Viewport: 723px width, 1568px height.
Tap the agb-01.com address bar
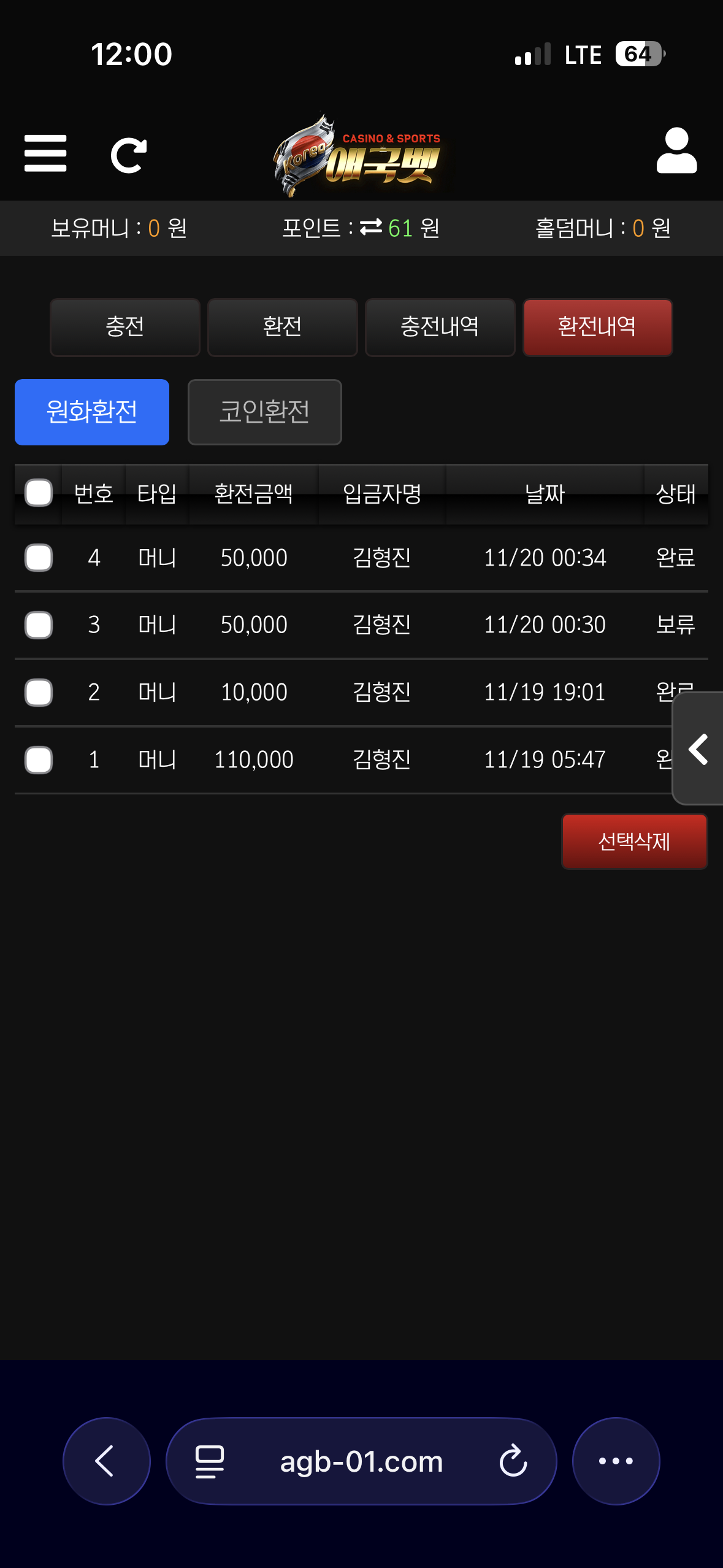(x=361, y=1461)
